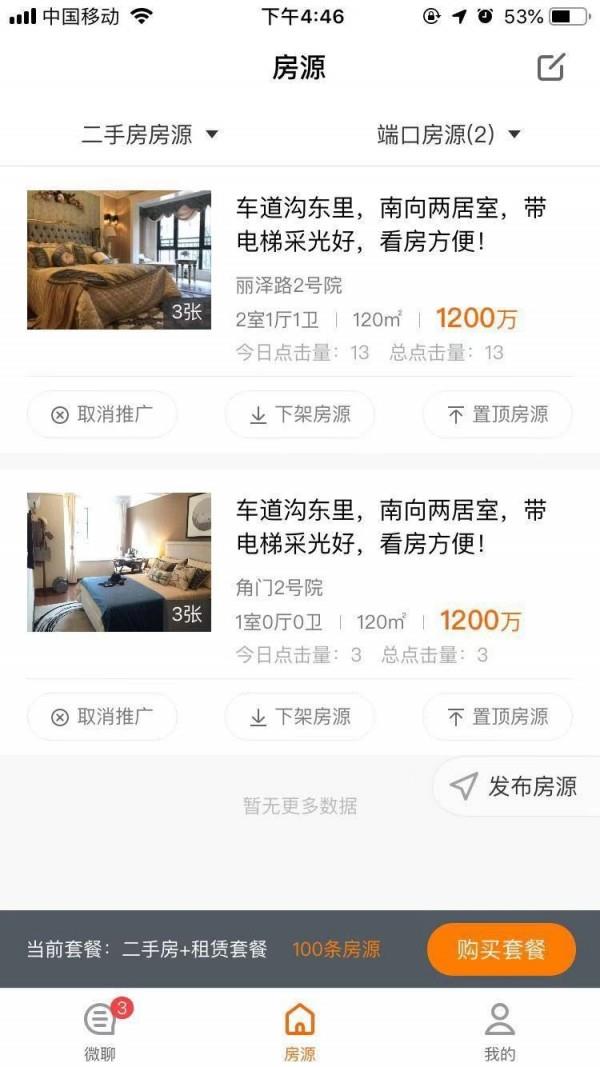Tap 取消推广 for the 角门2号院 listing
600x1067 pixels.
102,716
